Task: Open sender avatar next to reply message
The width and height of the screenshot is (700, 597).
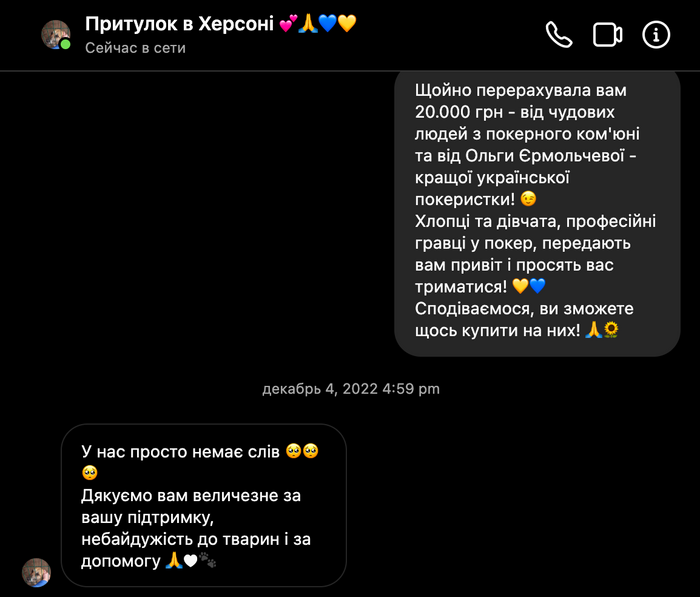Action: (x=37, y=572)
